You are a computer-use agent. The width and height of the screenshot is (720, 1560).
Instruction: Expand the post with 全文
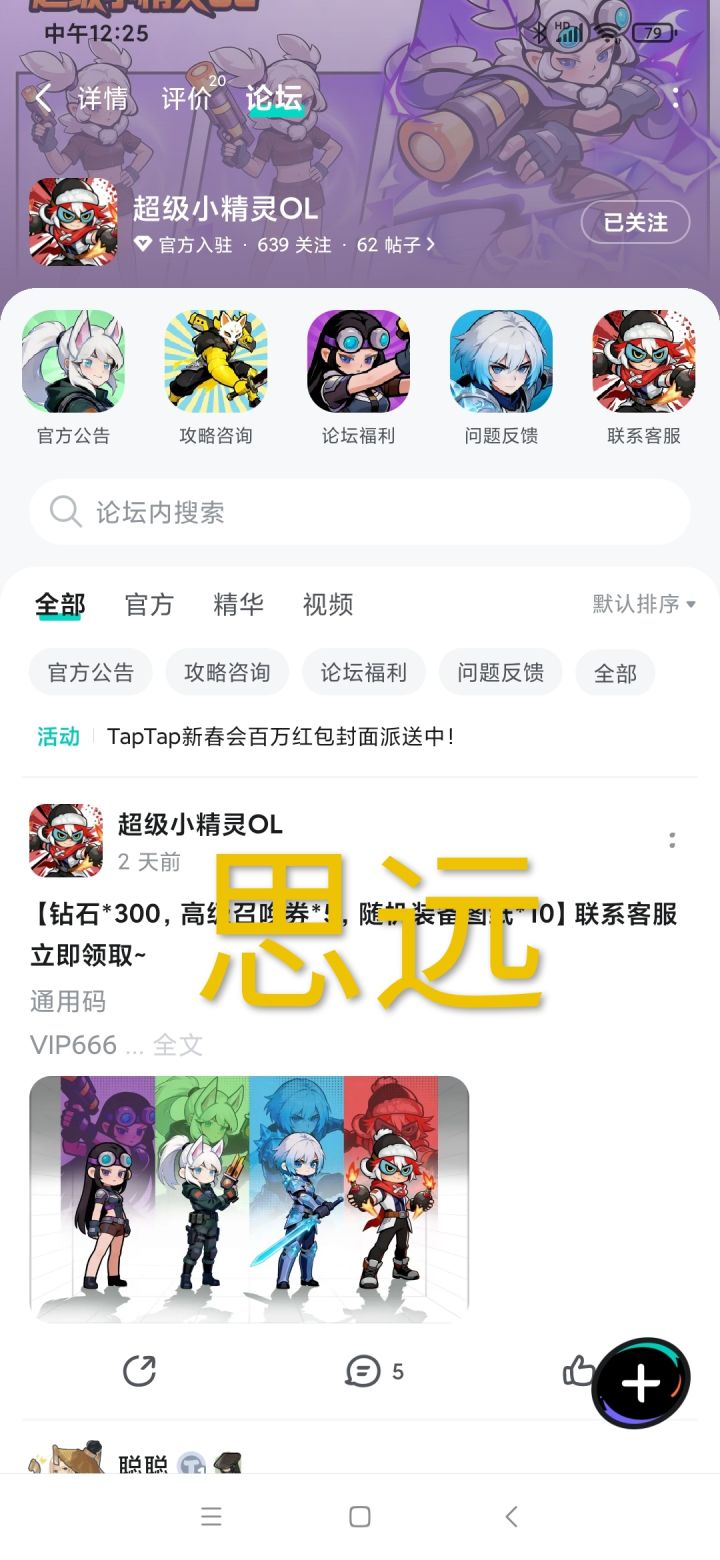coord(179,1044)
